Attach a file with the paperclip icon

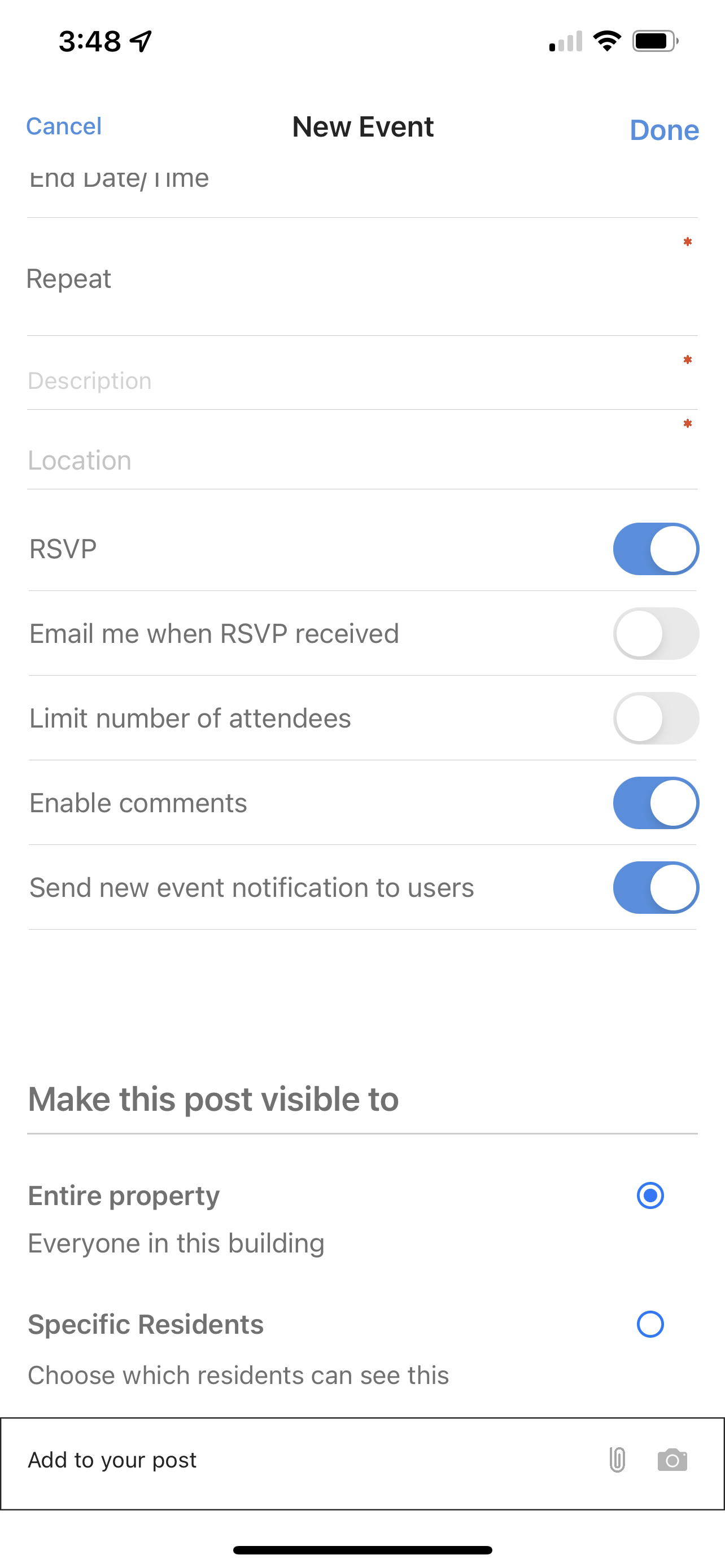click(617, 1460)
